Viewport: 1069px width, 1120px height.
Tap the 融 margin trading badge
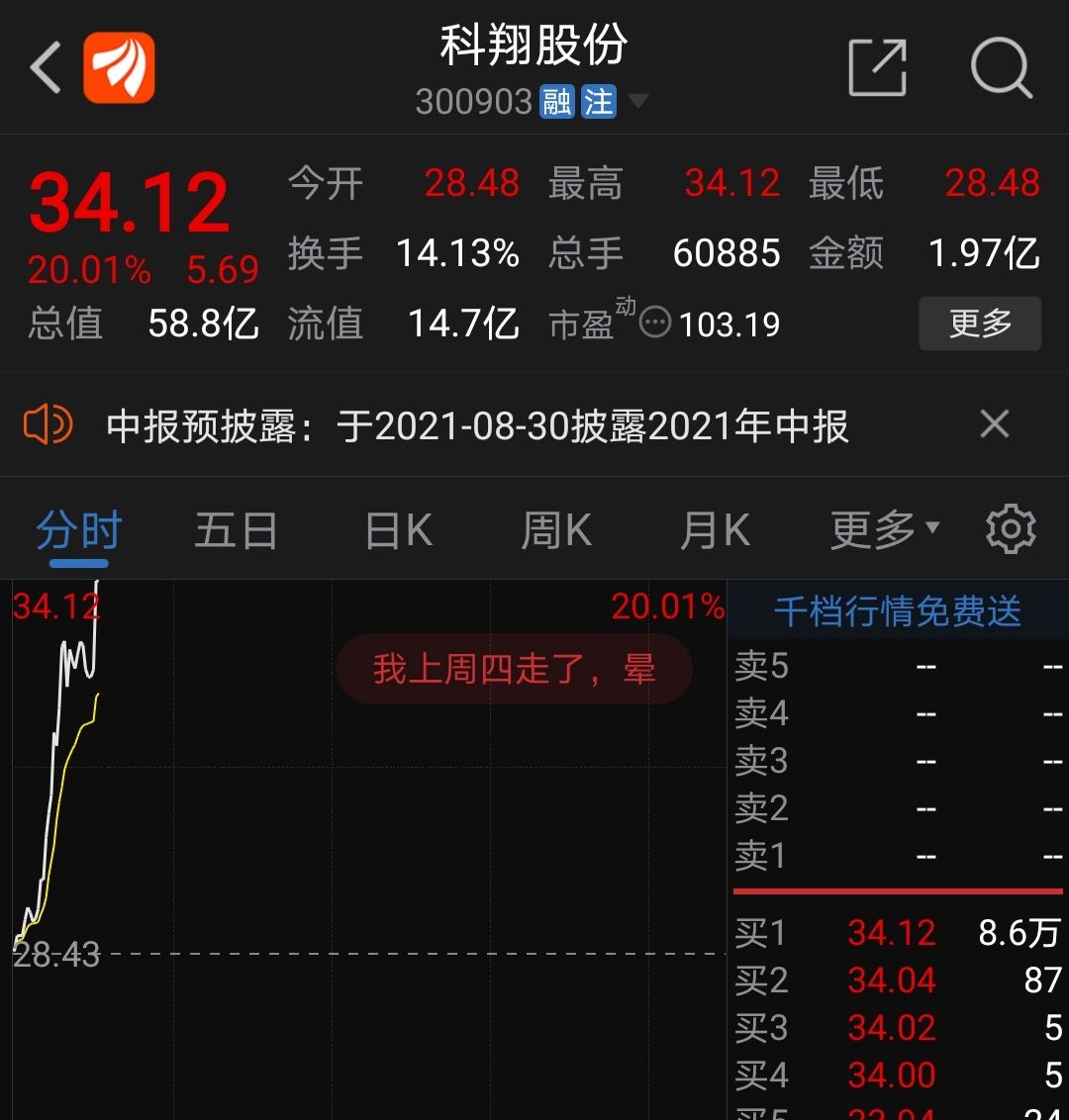pos(552,101)
